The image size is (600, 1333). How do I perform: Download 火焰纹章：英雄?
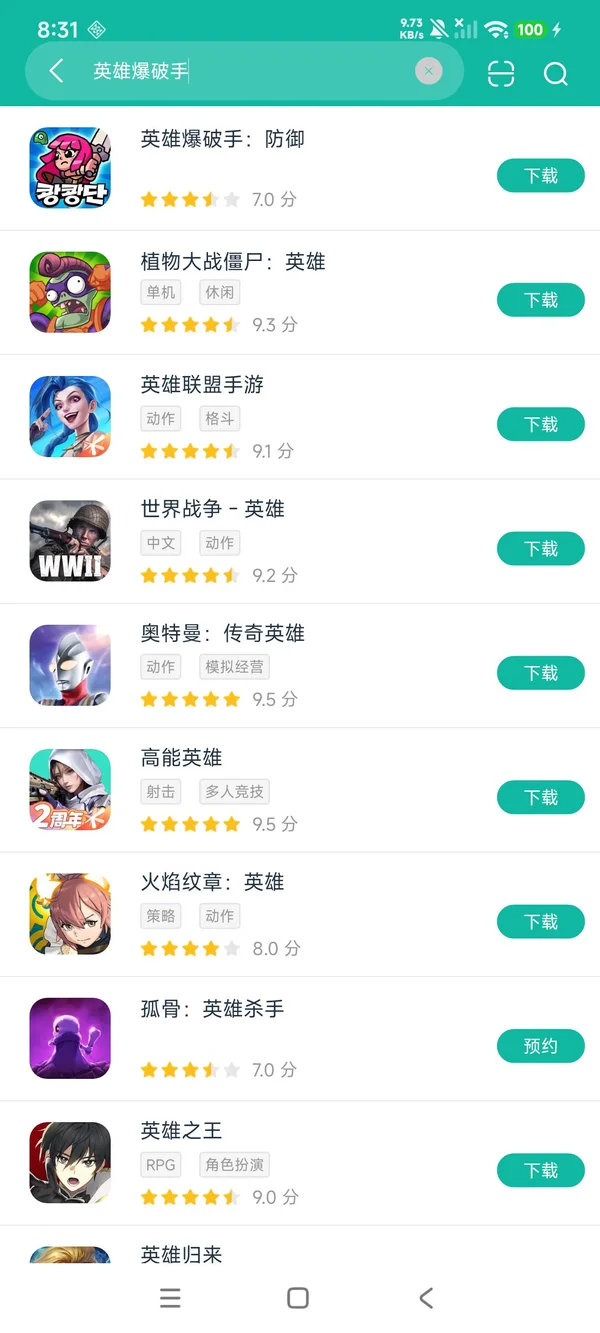(x=540, y=922)
